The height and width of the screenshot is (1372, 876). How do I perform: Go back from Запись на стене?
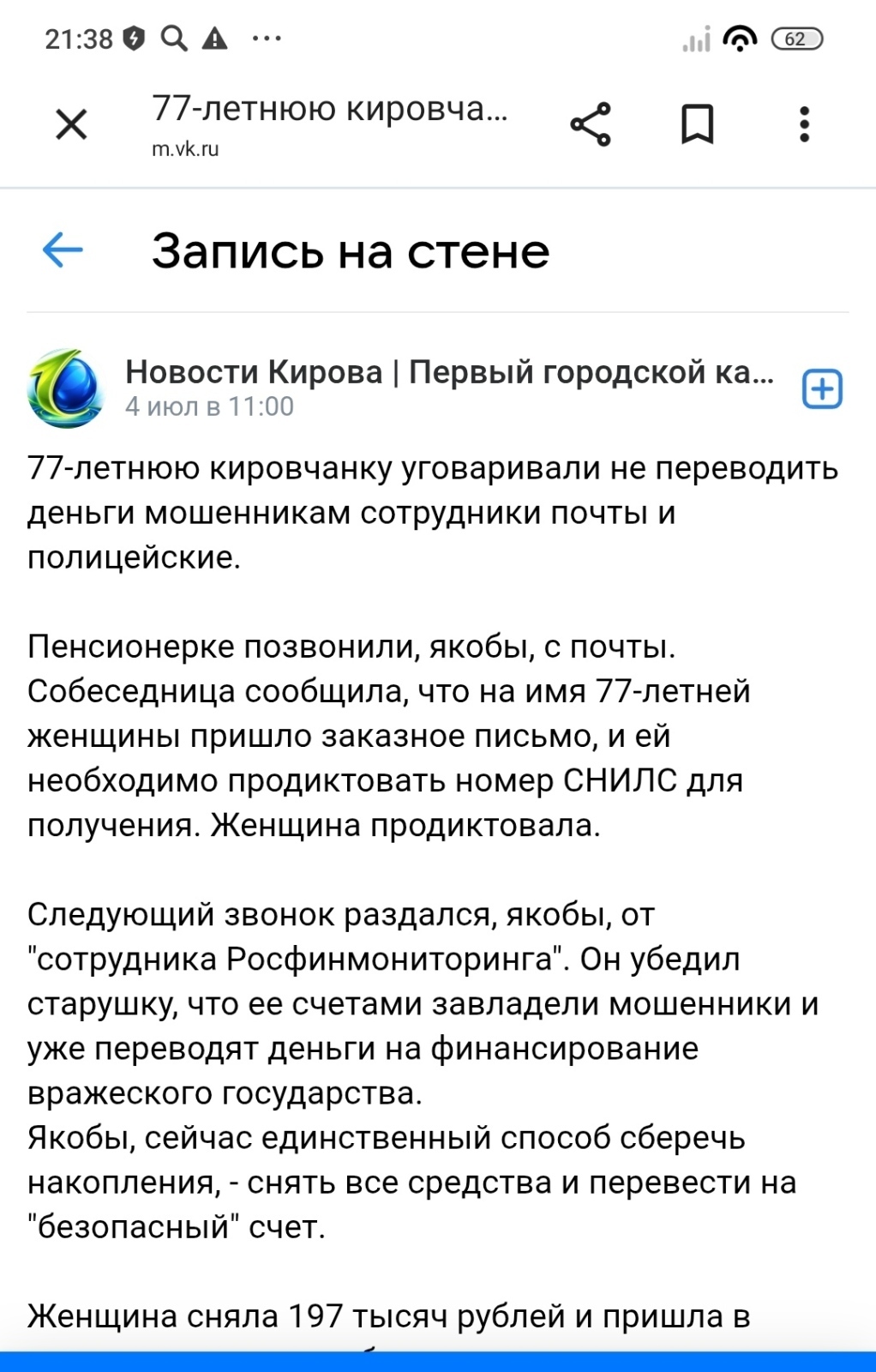[x=63, y=250]
